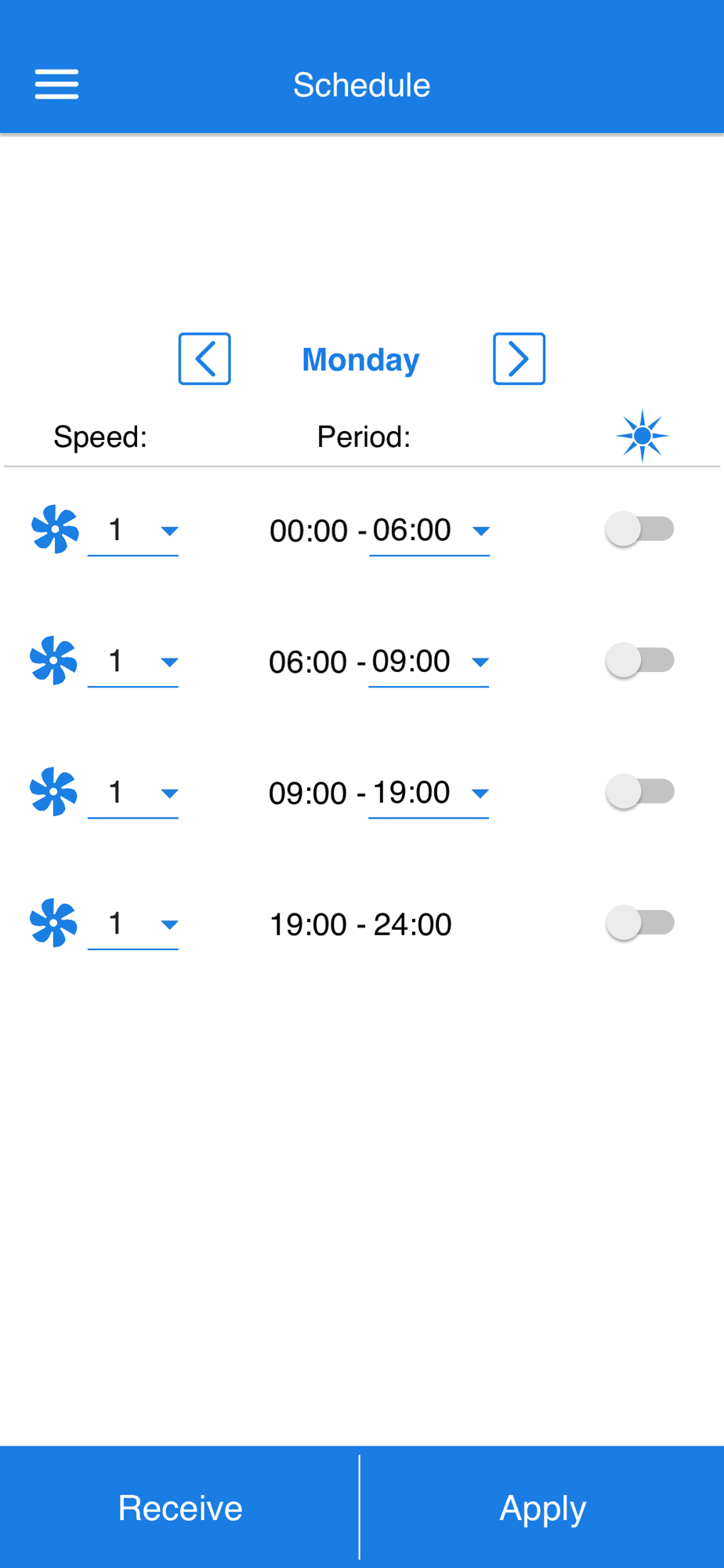Open the hamburger menu
The width and height of the screenshot is (724, 1568).
coord(56,85)
